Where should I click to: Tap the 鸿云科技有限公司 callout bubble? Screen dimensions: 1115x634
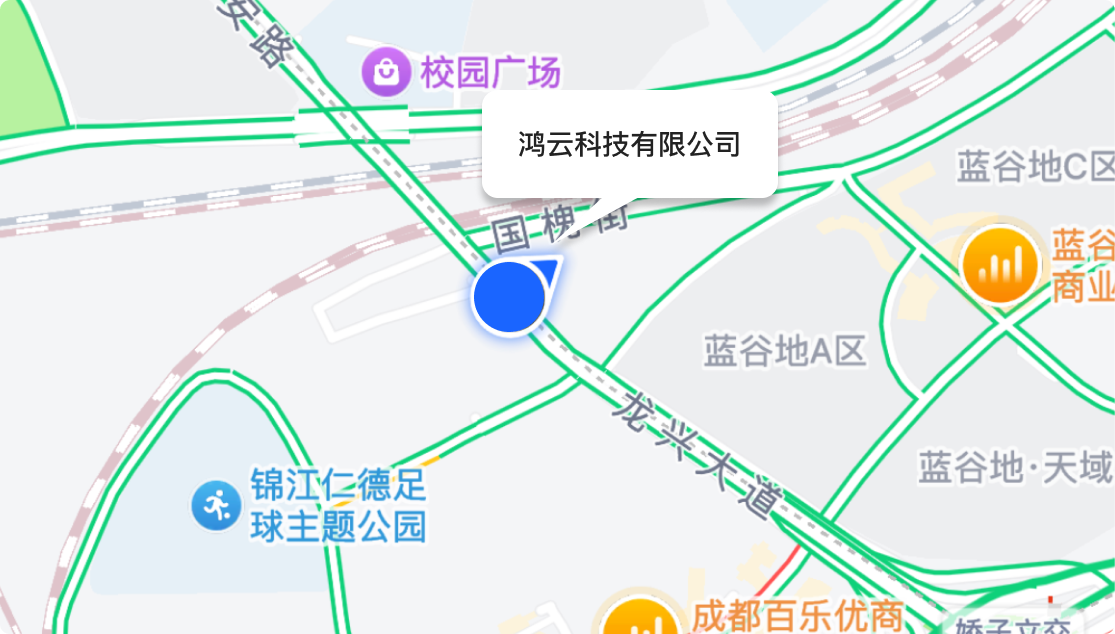(629, 144)
